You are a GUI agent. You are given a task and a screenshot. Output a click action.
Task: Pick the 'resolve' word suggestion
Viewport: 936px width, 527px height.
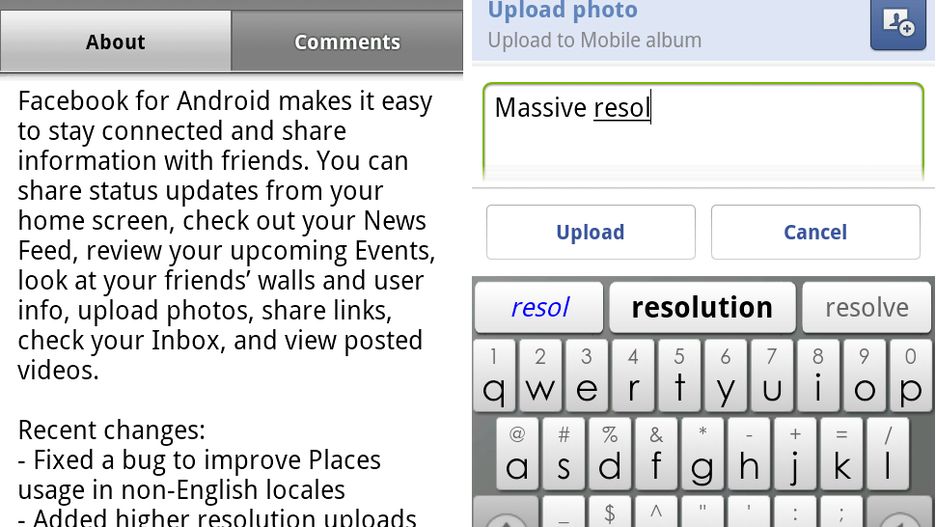pyautogui.click(x=866, y=307)
